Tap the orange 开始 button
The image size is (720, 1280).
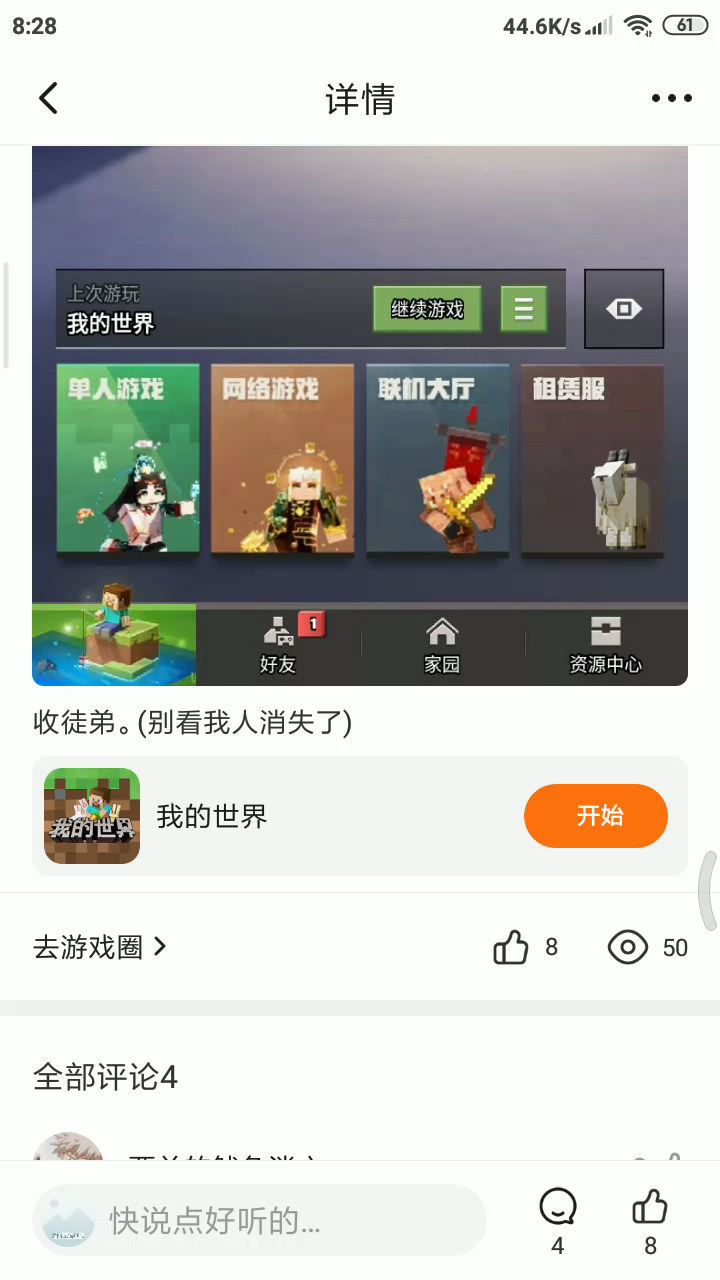[595, 816]
